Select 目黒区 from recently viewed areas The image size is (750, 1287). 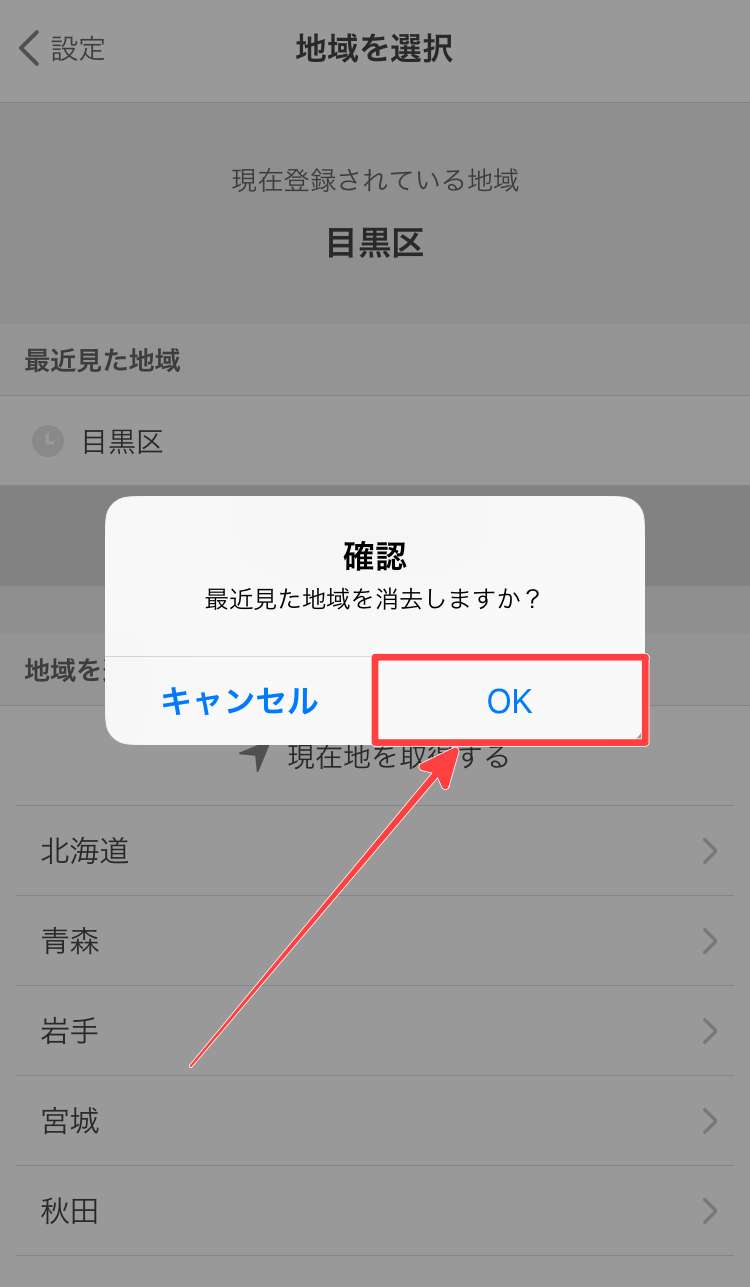pos(122,441)
